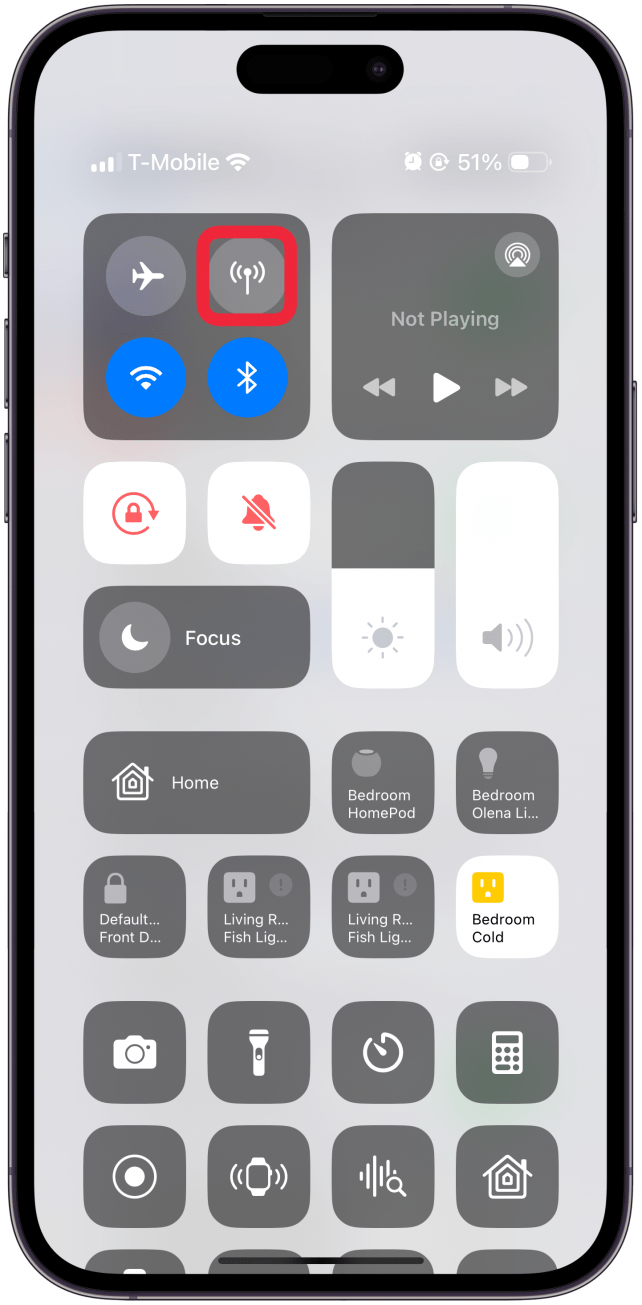Turn off silent mode bell
This screenshot has height=1305, width=642.
259,513
